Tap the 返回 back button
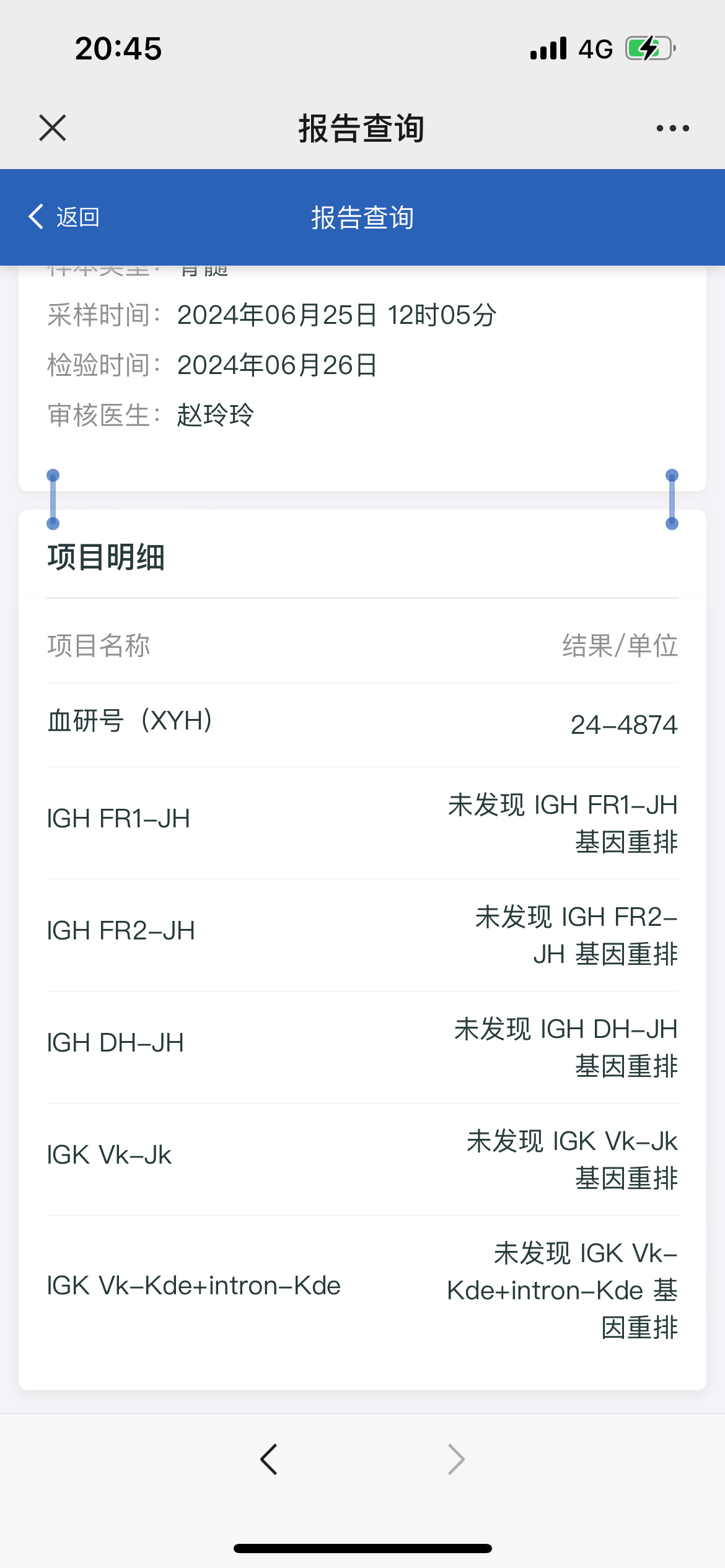 (x=64, y=217)
